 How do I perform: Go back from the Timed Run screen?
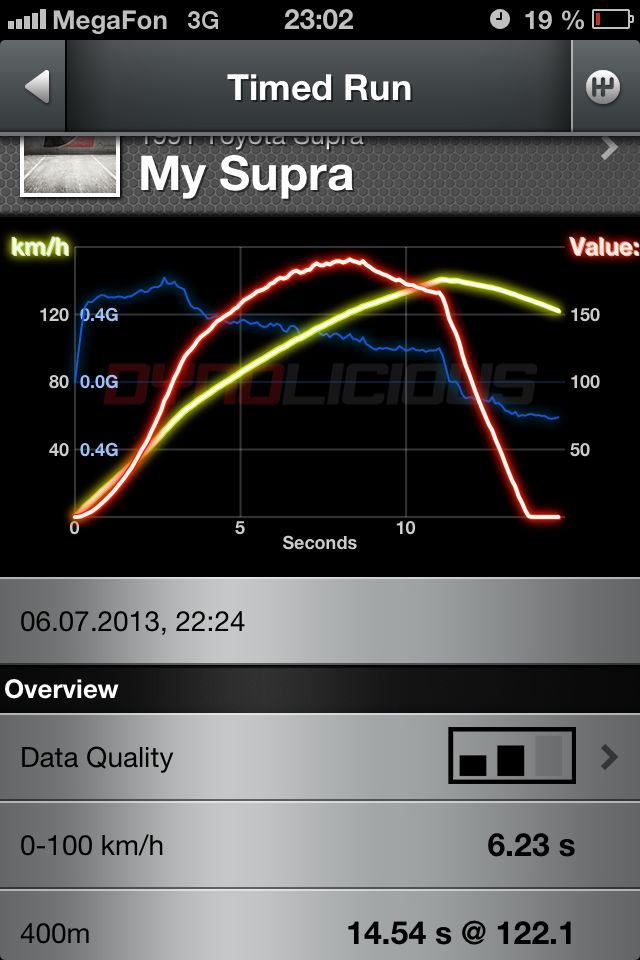35,87
